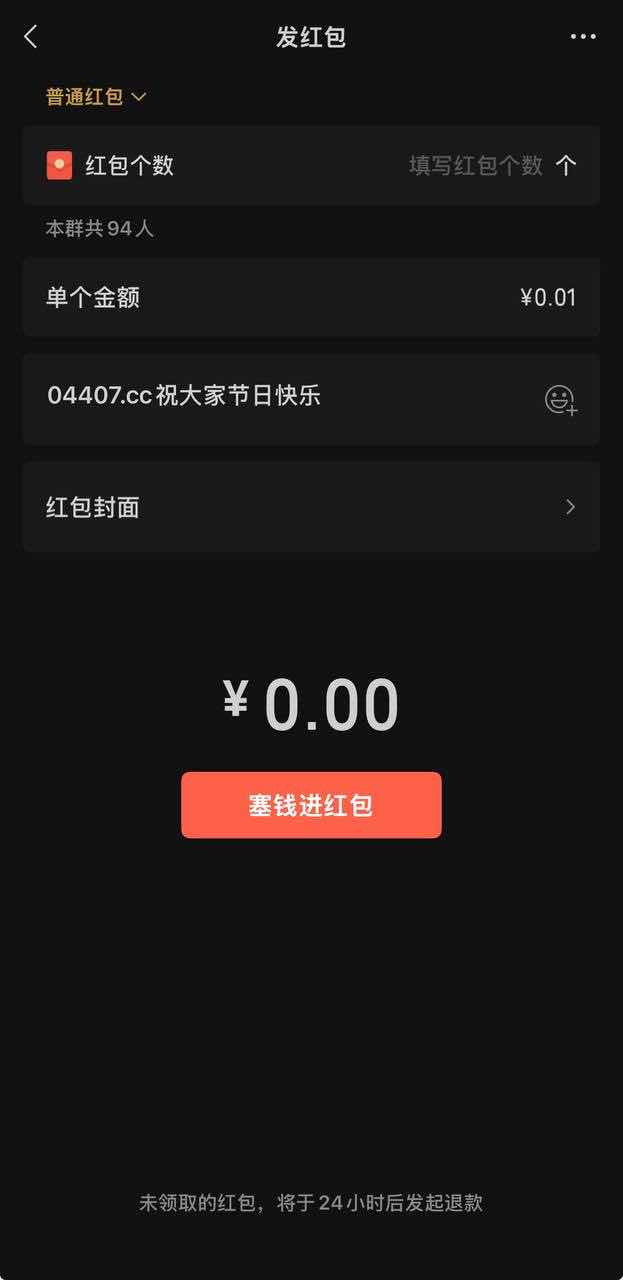The height and width of the screenshot is (1280, 623).
Task: Tap the 塞钱进红包 button
Action: pyautogui.click(x=311, y=805)
